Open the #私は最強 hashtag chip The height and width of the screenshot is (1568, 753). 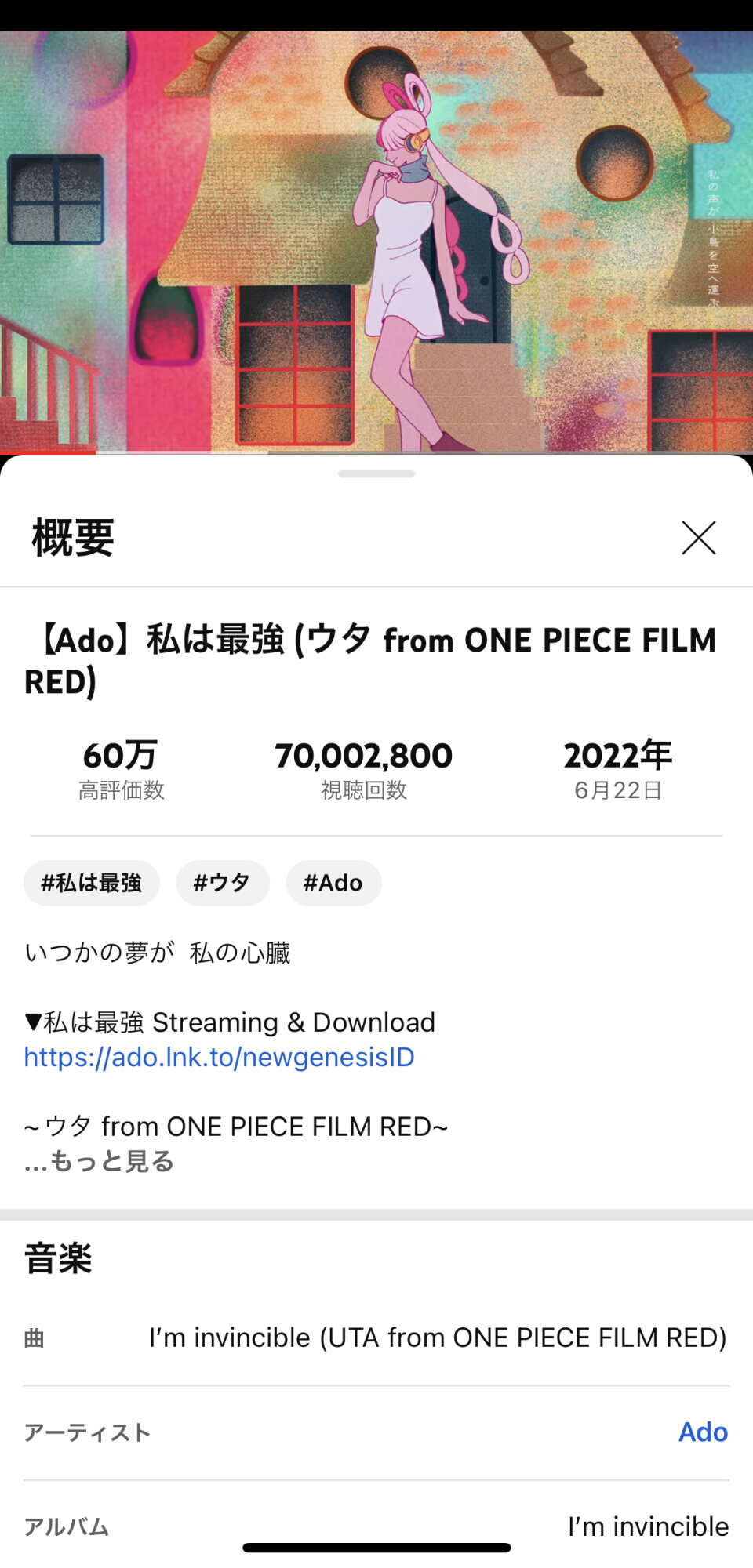(92, 883)
